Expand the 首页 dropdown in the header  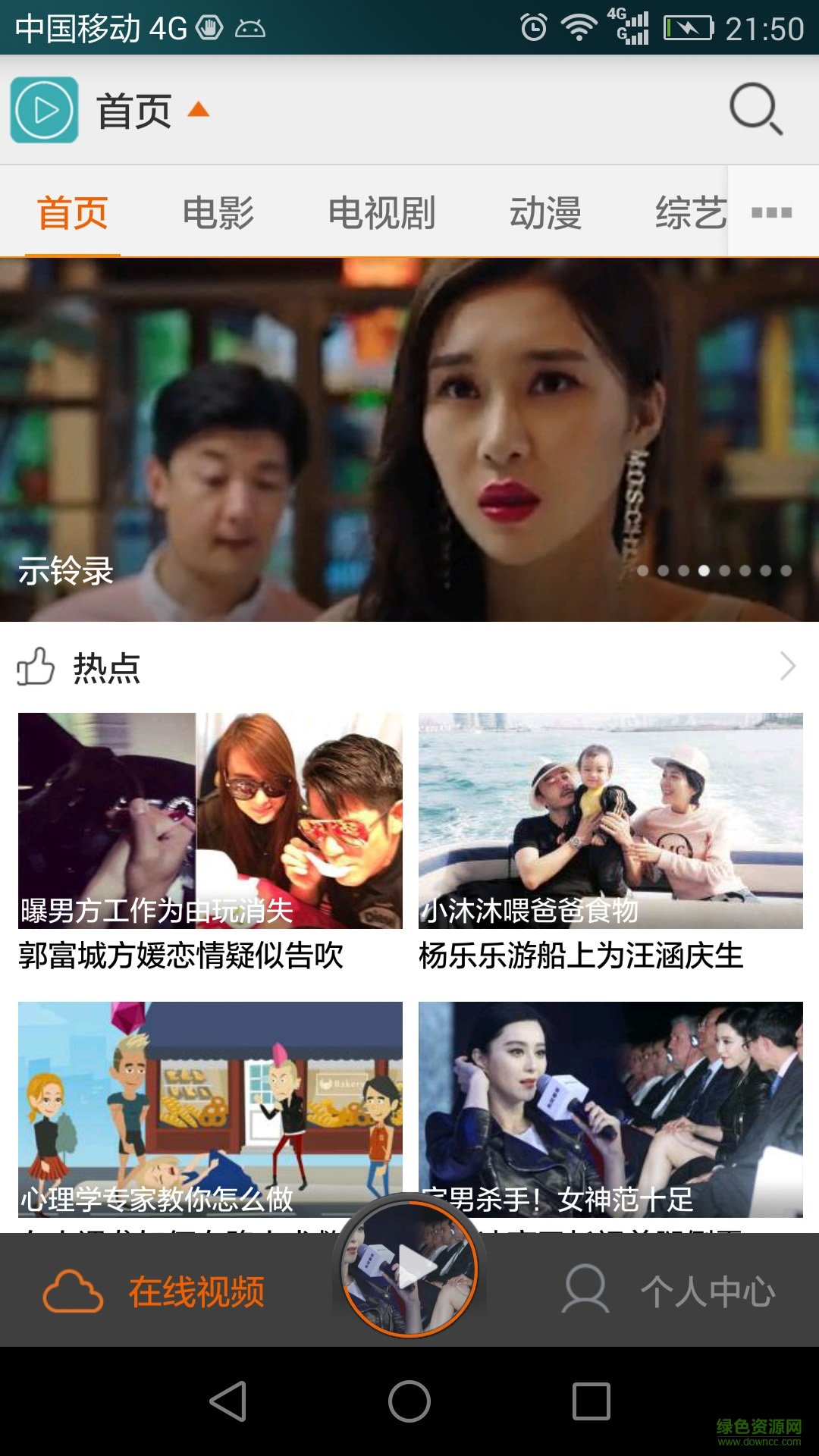(x=152, y=111)
